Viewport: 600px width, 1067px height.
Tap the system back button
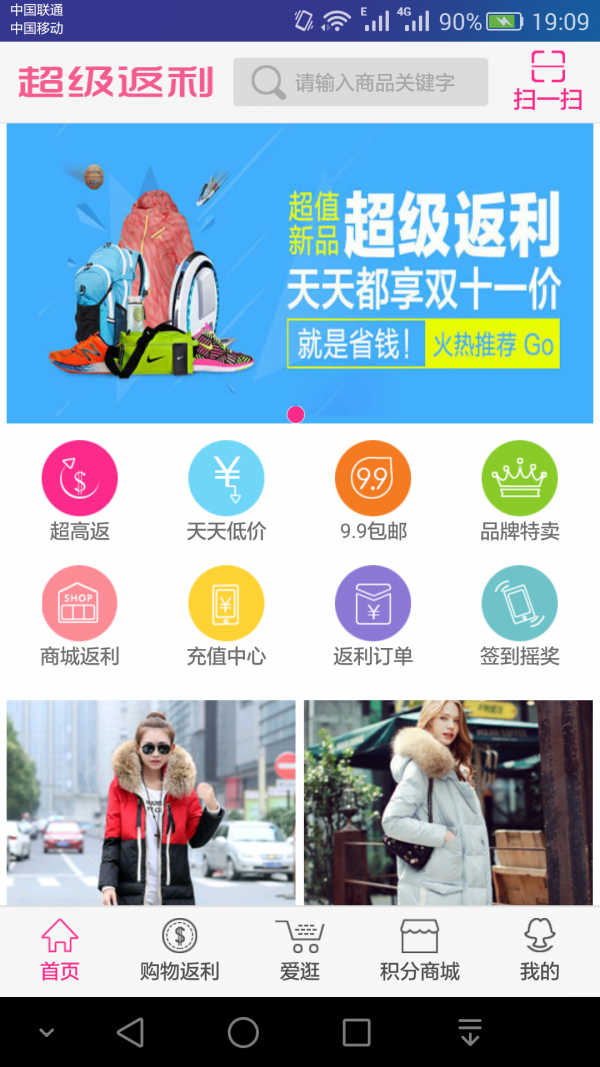pos(130,1032)
